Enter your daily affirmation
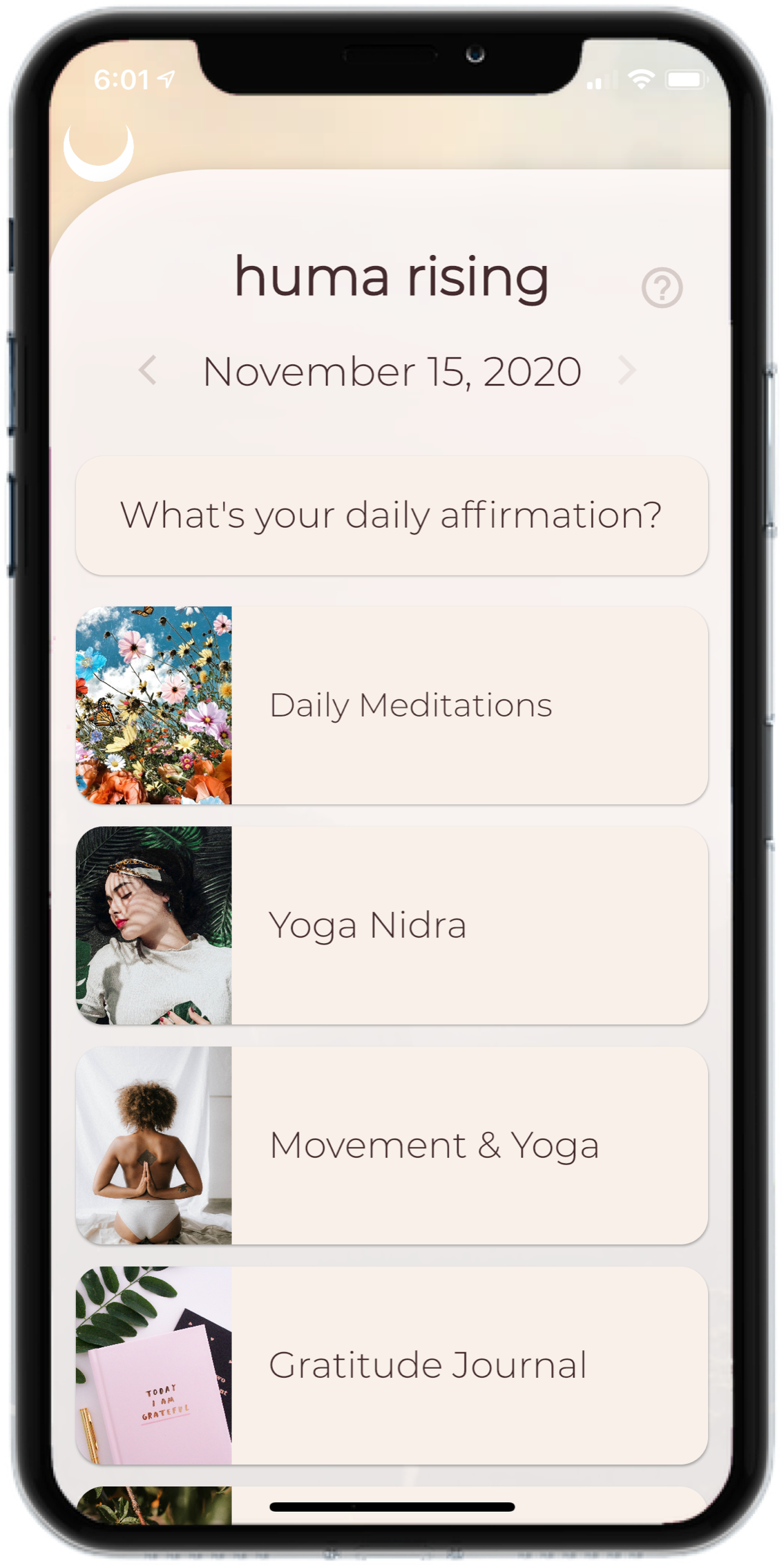 (x=392, y=515)
